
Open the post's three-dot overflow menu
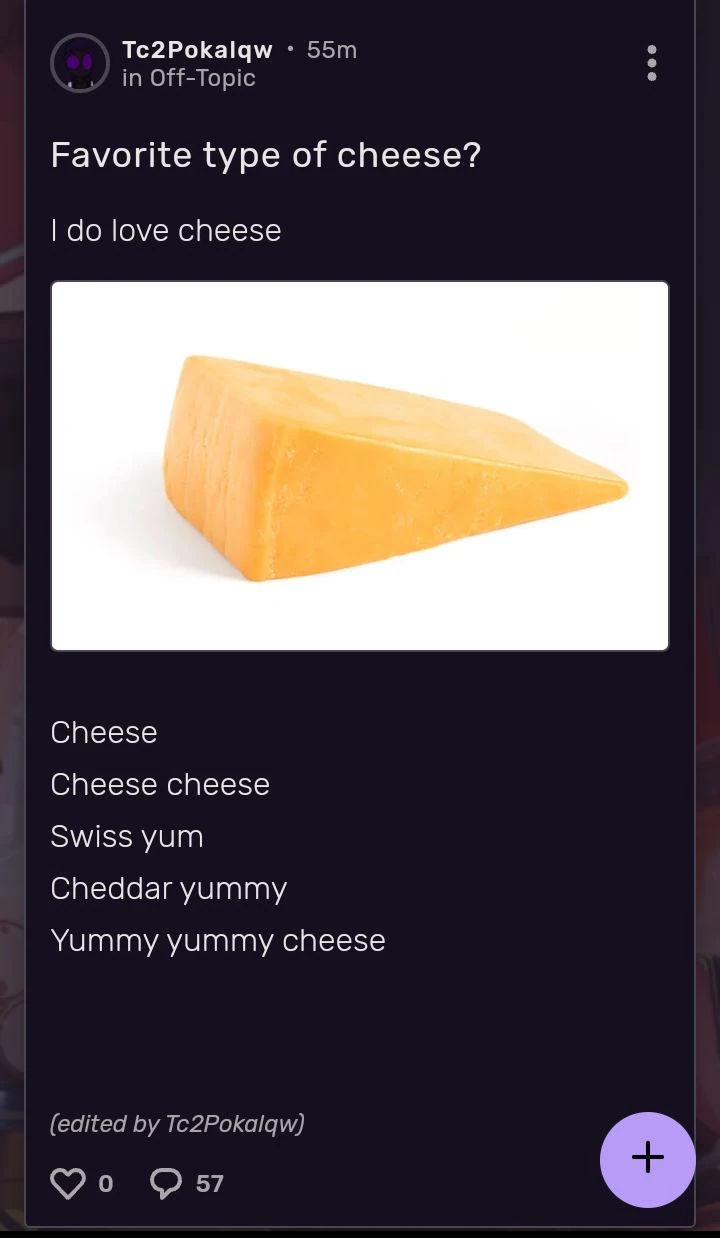[652, 63]
